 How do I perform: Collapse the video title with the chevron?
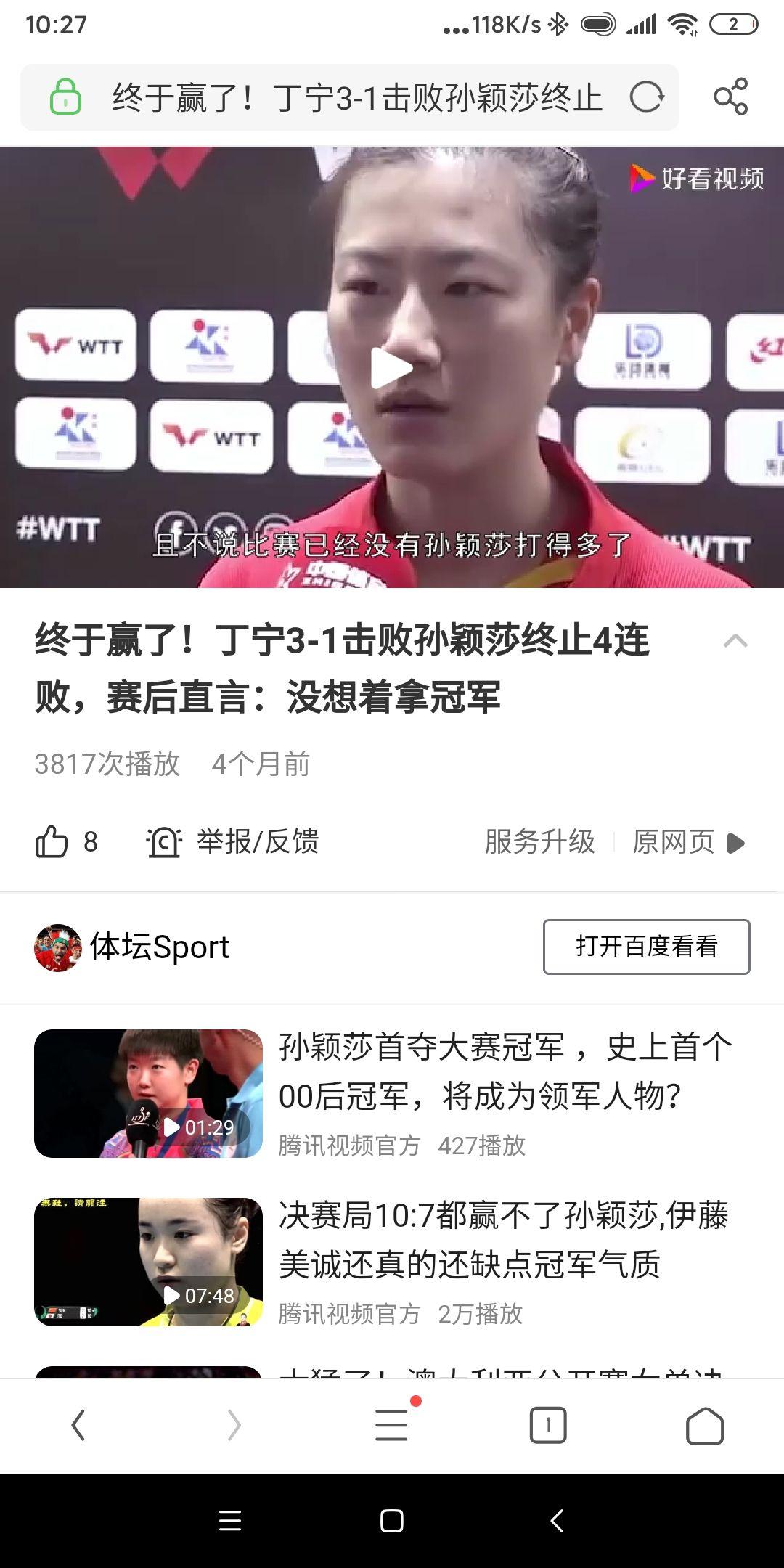(735, 642)
